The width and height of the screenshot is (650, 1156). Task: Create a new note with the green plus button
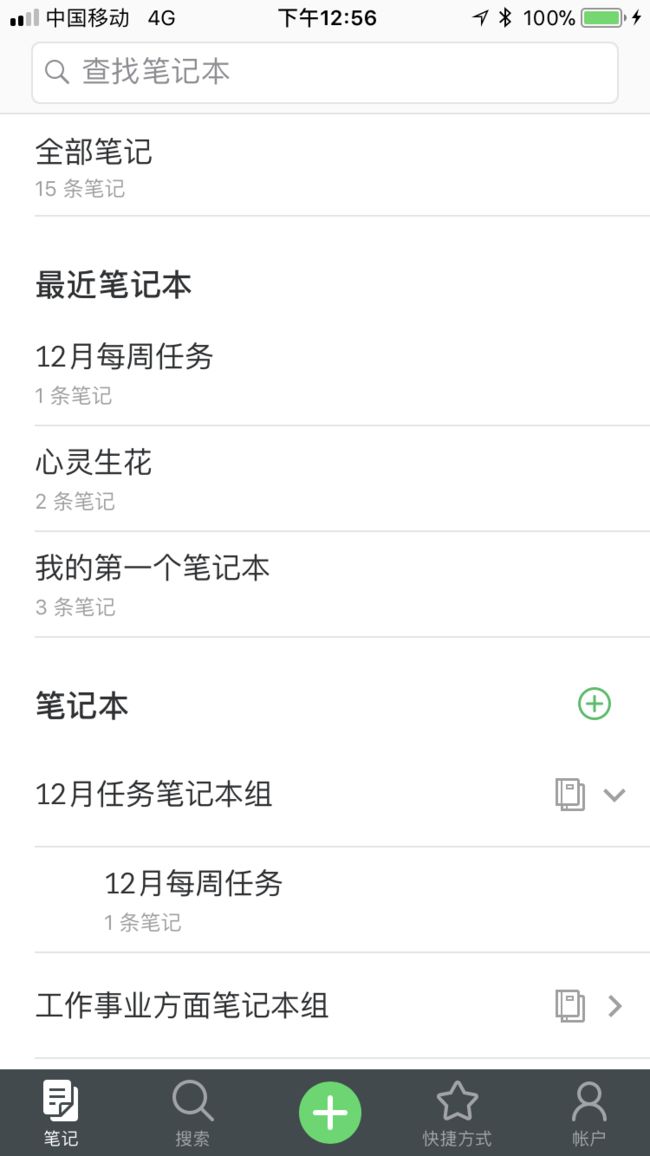pos(330,1113)
